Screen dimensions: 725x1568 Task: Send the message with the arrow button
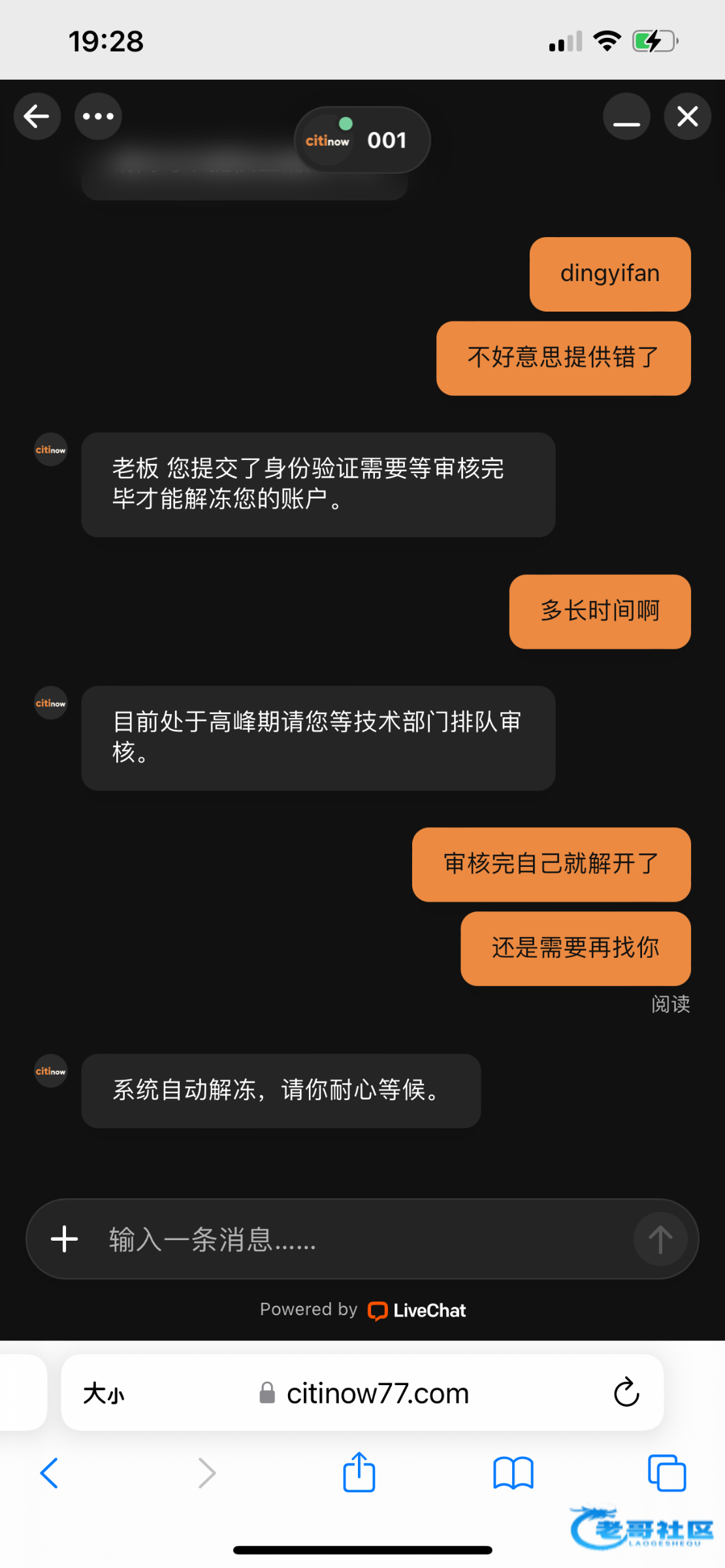660,1239
